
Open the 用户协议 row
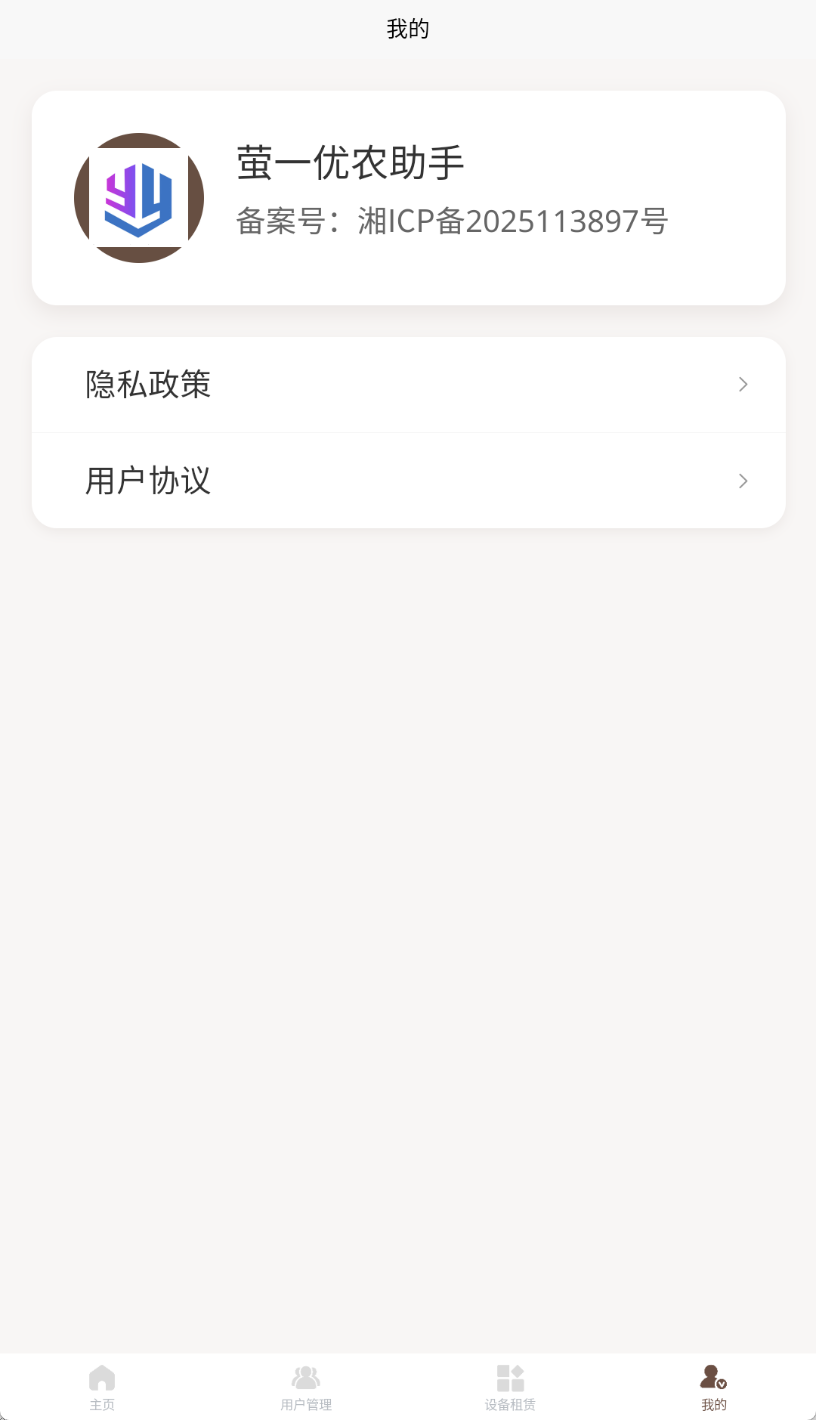tap(408, 481)
